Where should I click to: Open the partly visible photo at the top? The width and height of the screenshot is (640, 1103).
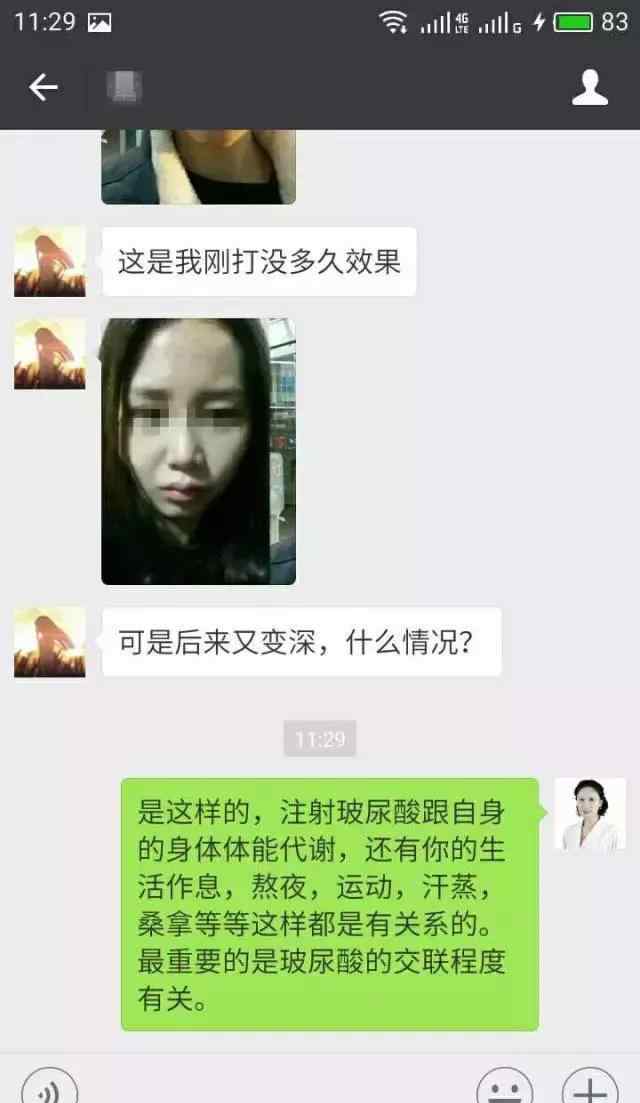(198, 168)
